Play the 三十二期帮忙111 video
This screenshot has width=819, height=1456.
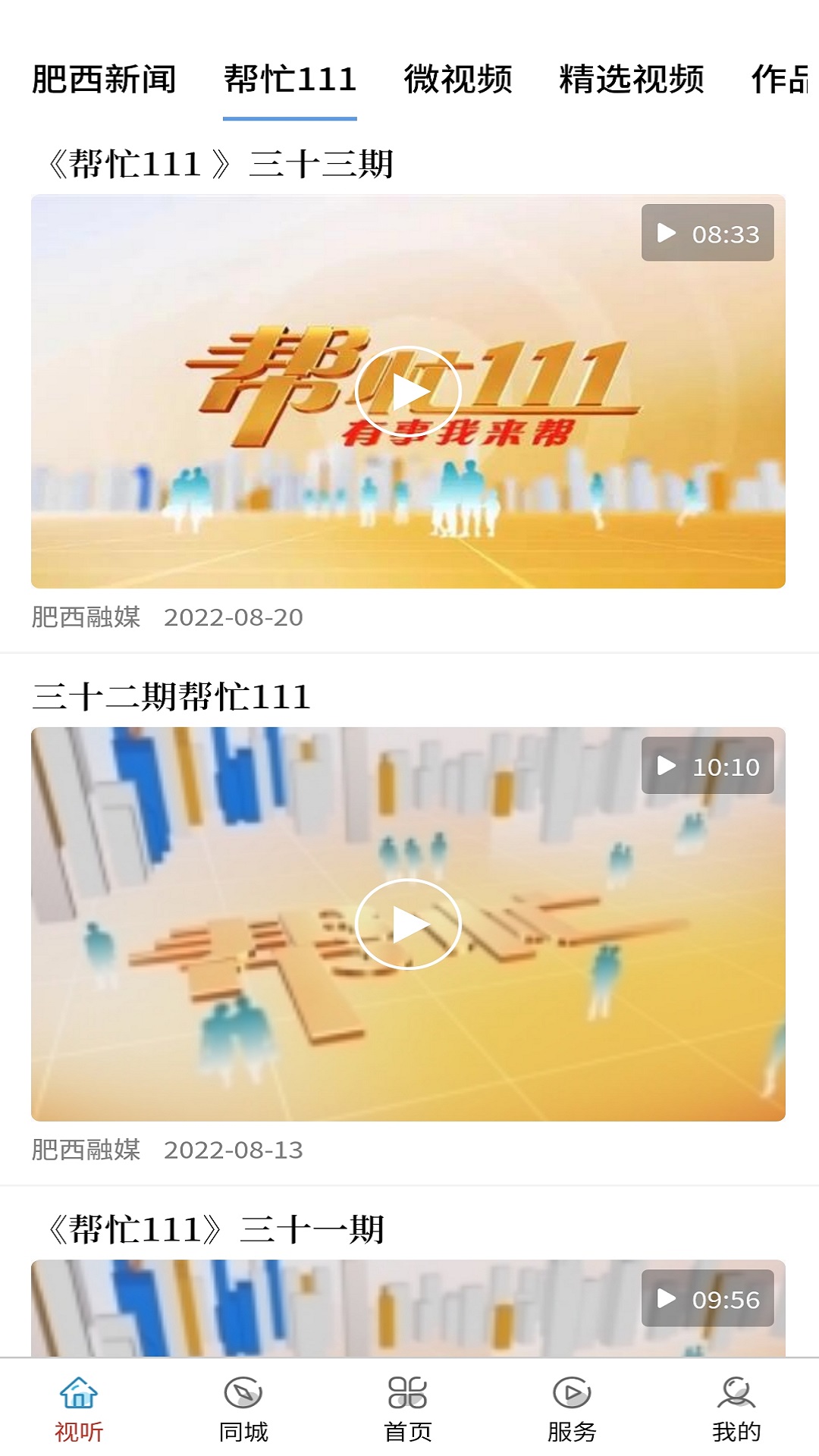point(408,924)
